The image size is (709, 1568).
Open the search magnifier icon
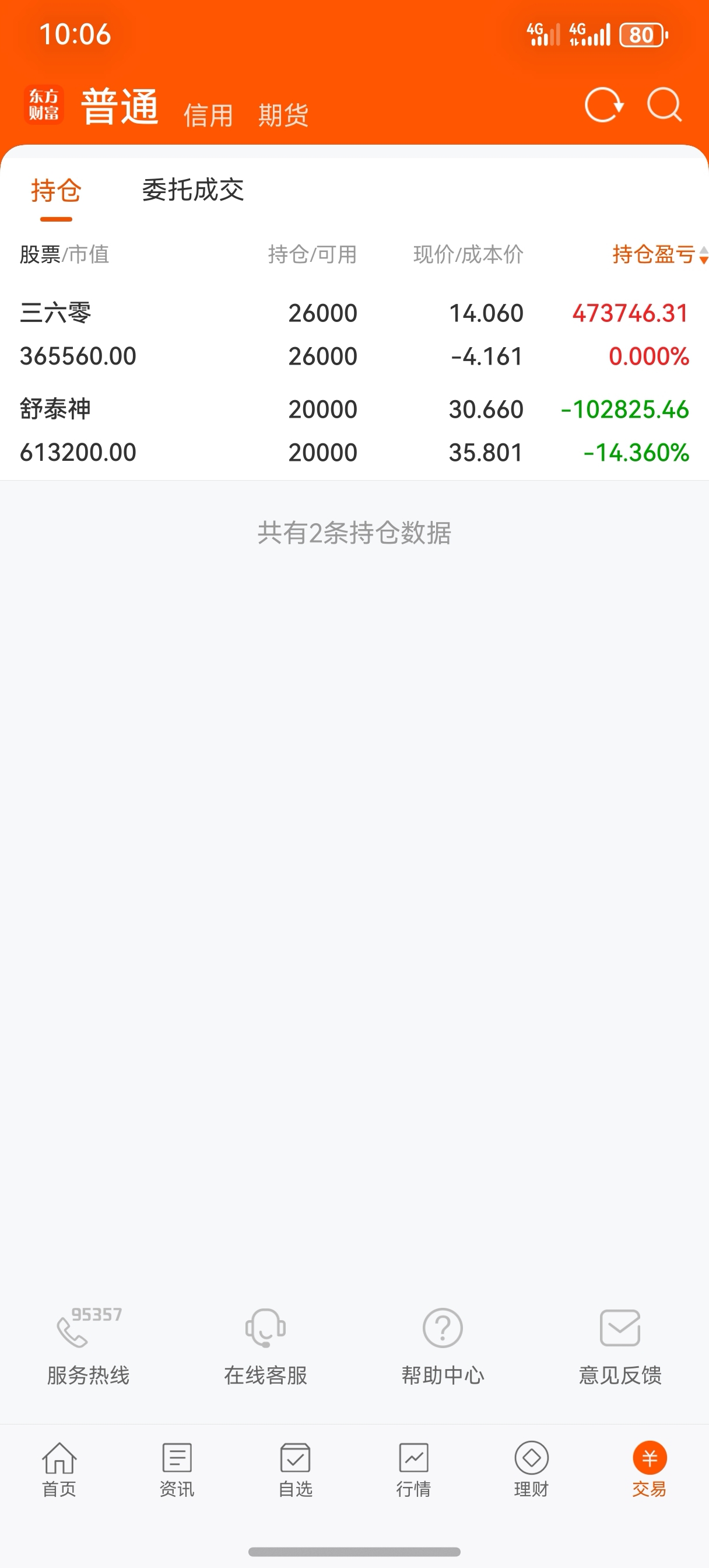(x=664, y=106)
